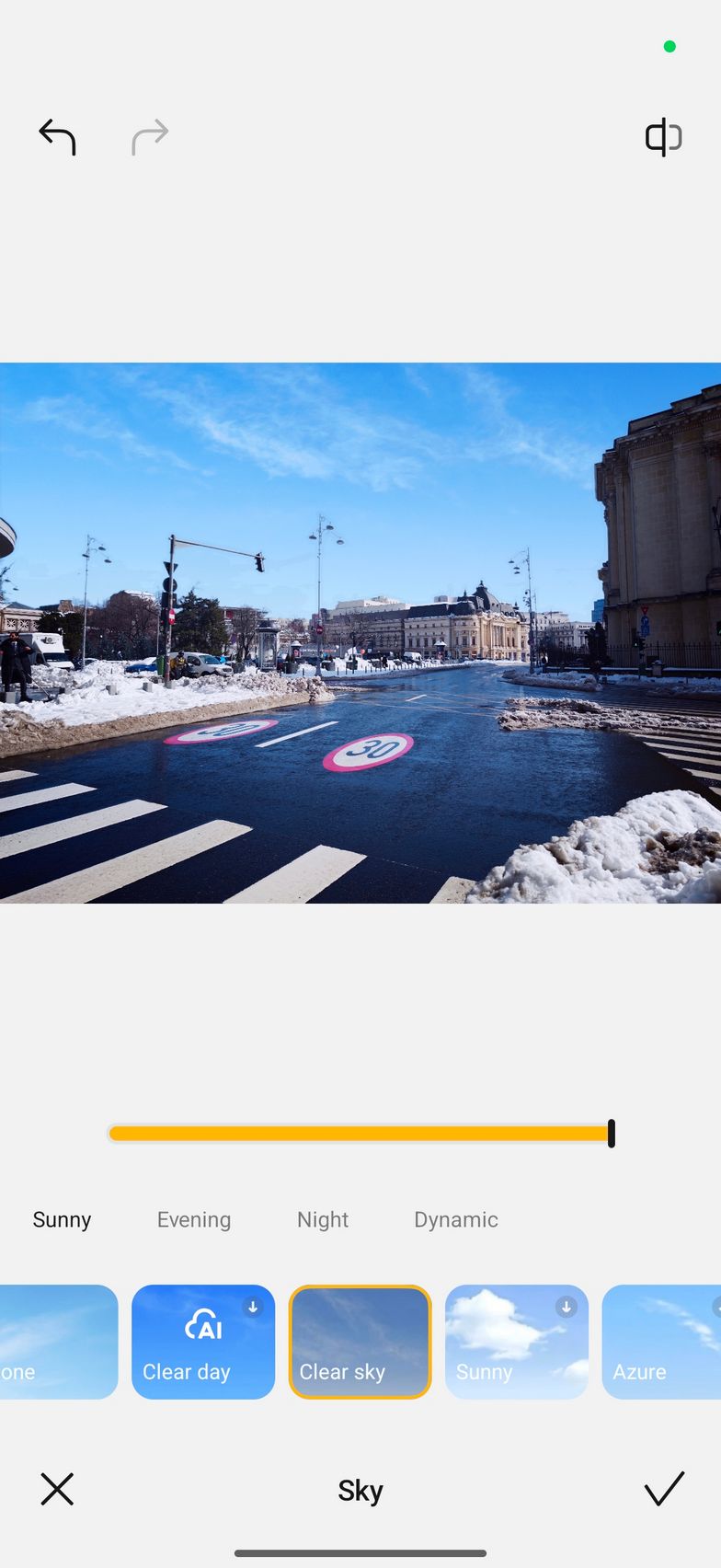Switch to the Evening category
This screenshot has width=721, height=1568.
coord(194,1219)
